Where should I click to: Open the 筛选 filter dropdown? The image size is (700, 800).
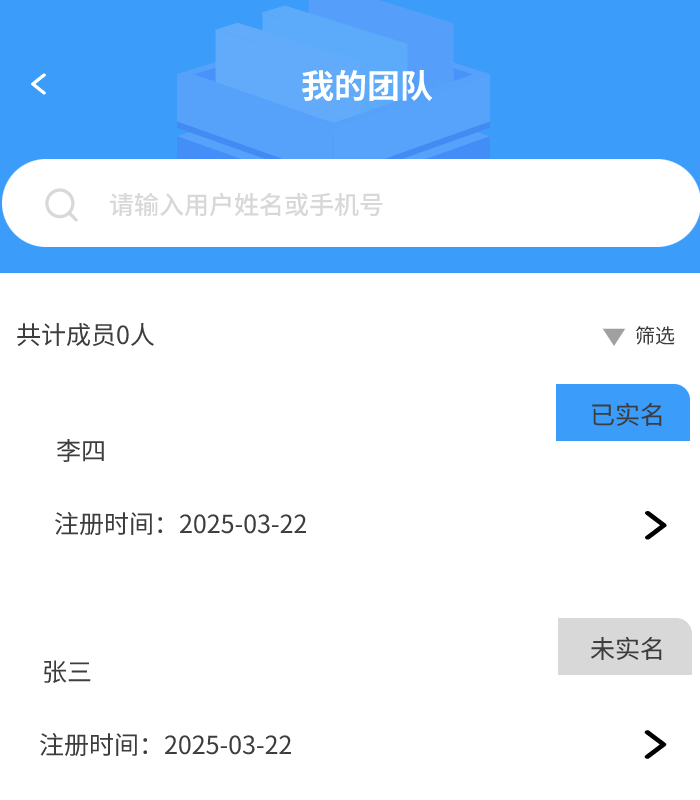(640, 336)
